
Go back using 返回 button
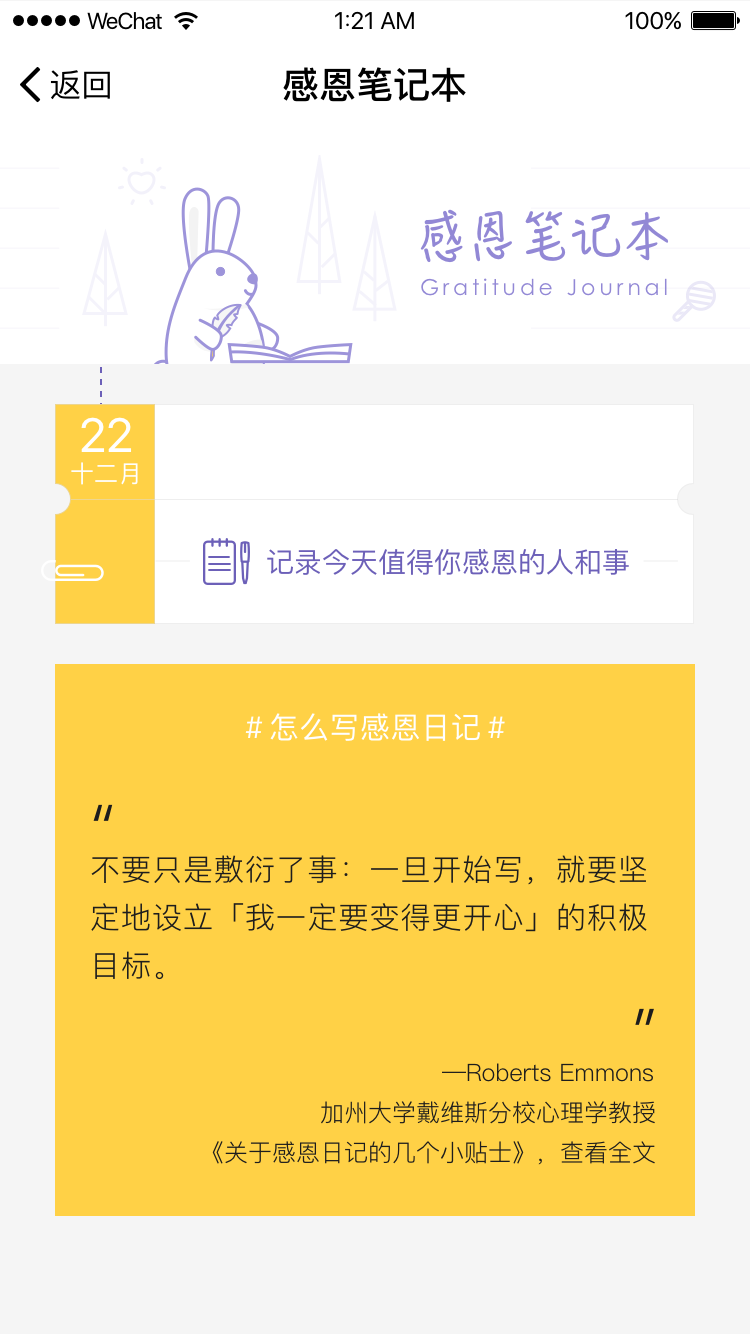coord(65,86)
